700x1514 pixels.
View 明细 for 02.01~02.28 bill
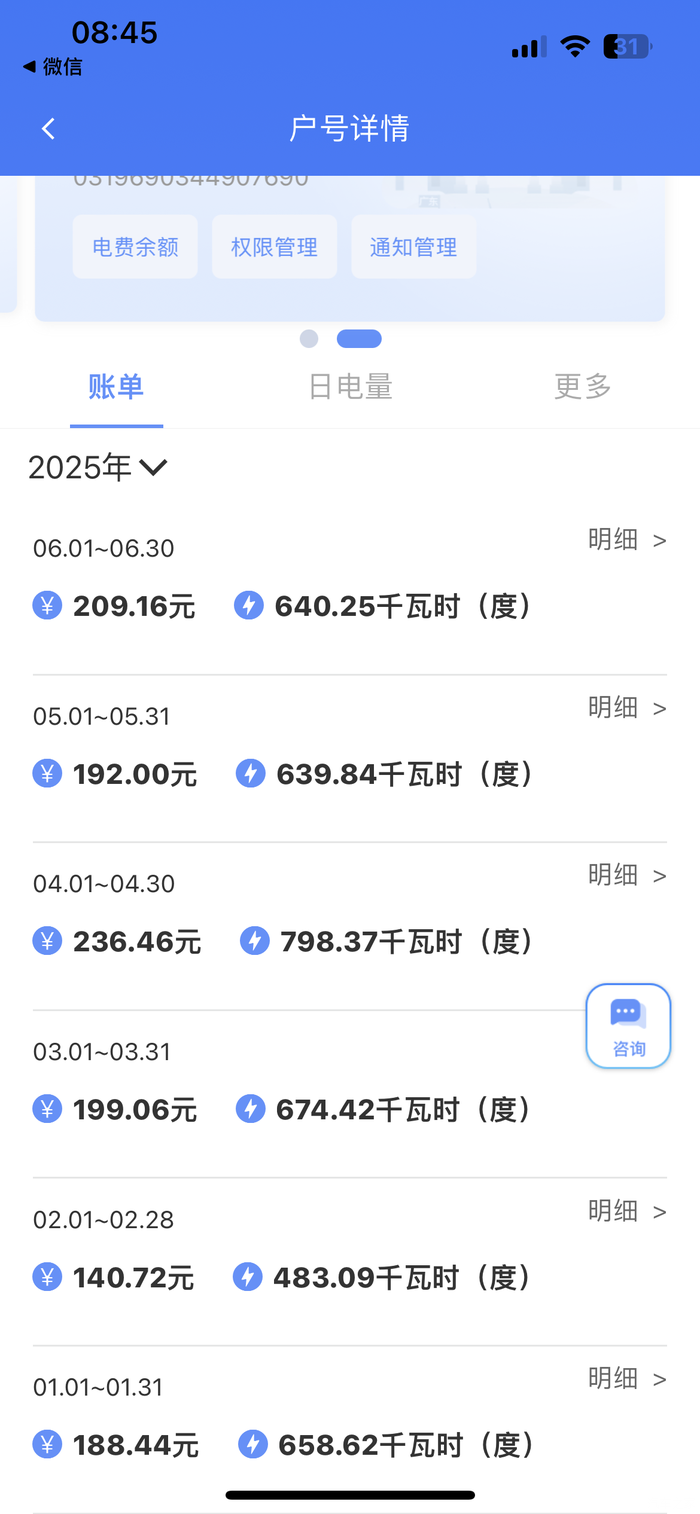point(626,1212)
